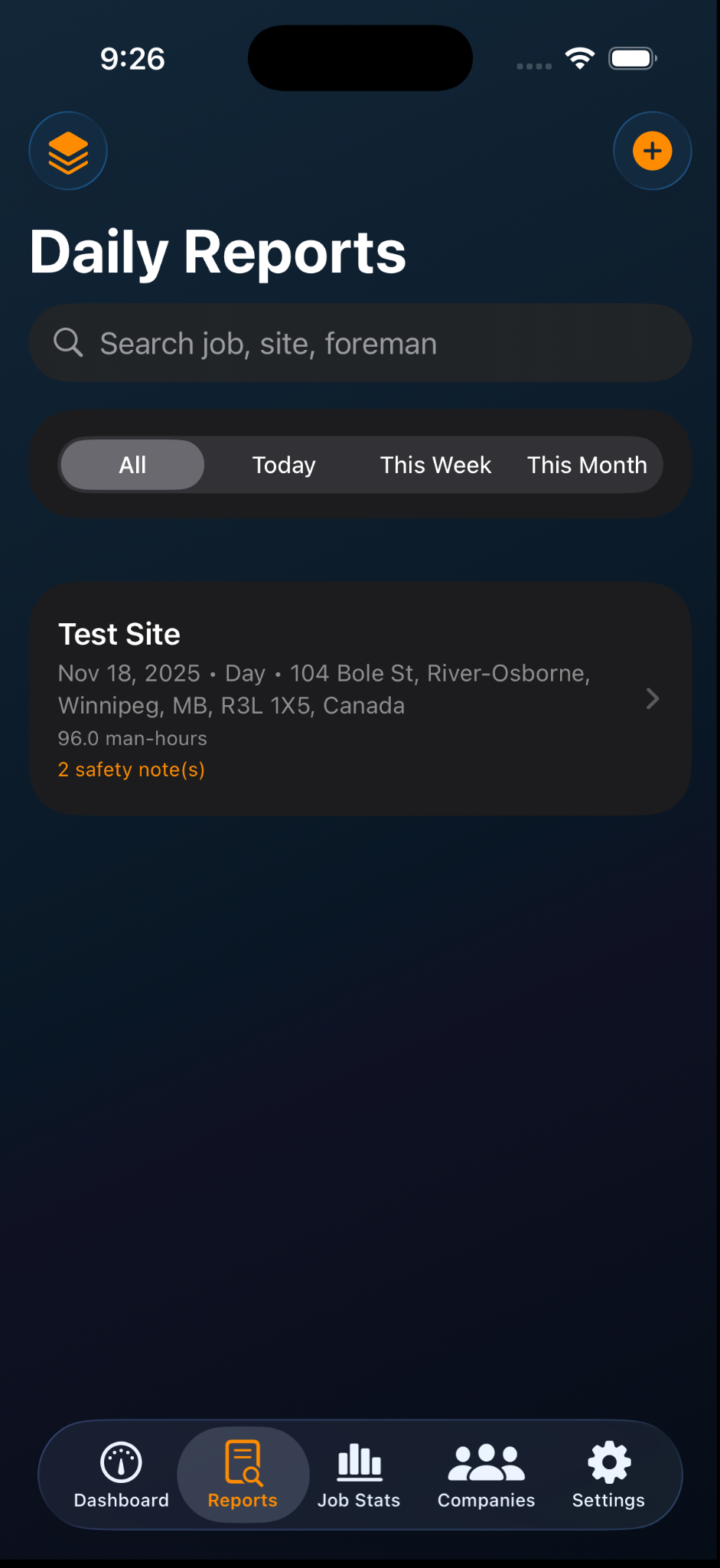
Task: Open the Job Stats bar chart icon
Action: [359, 1460]
